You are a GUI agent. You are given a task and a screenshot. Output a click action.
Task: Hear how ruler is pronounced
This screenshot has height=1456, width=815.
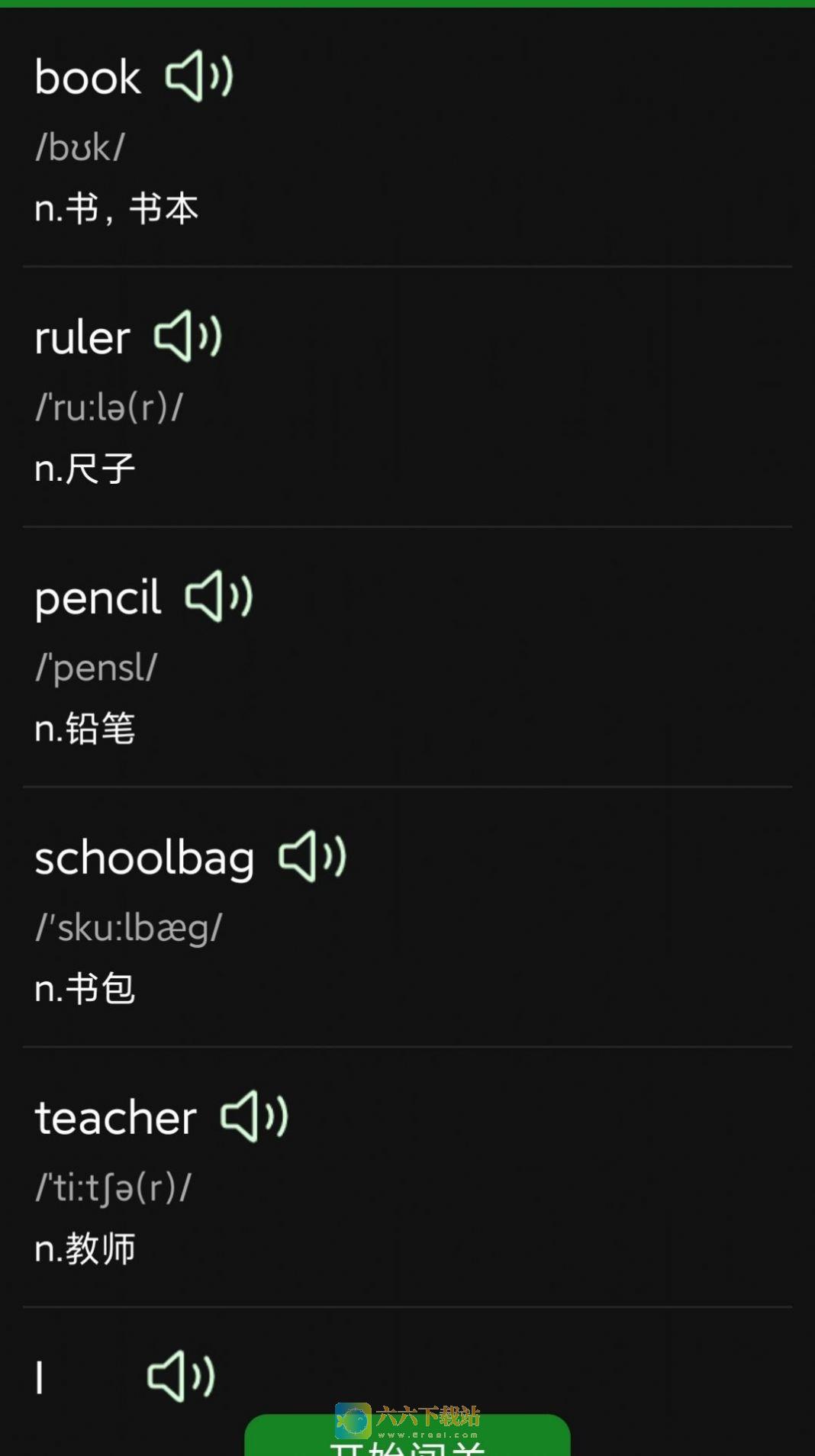[x=188, y=337]
